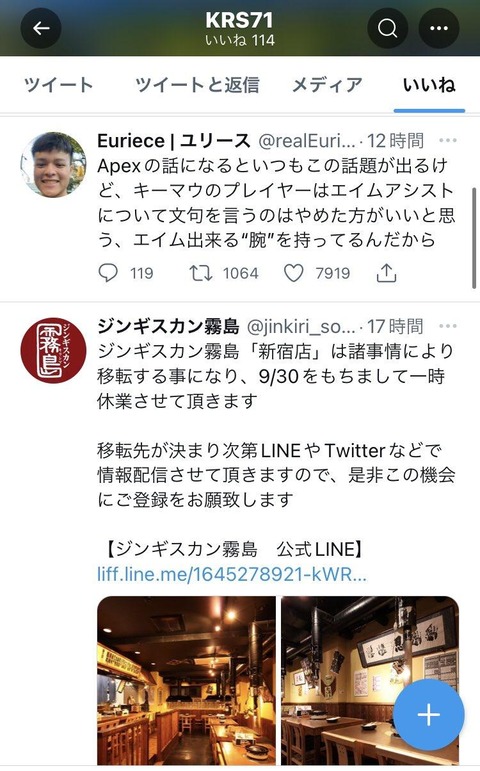Switch to the メディア tab
The height and width of the screenshot is (771, 480).
[x=327, y=85]
